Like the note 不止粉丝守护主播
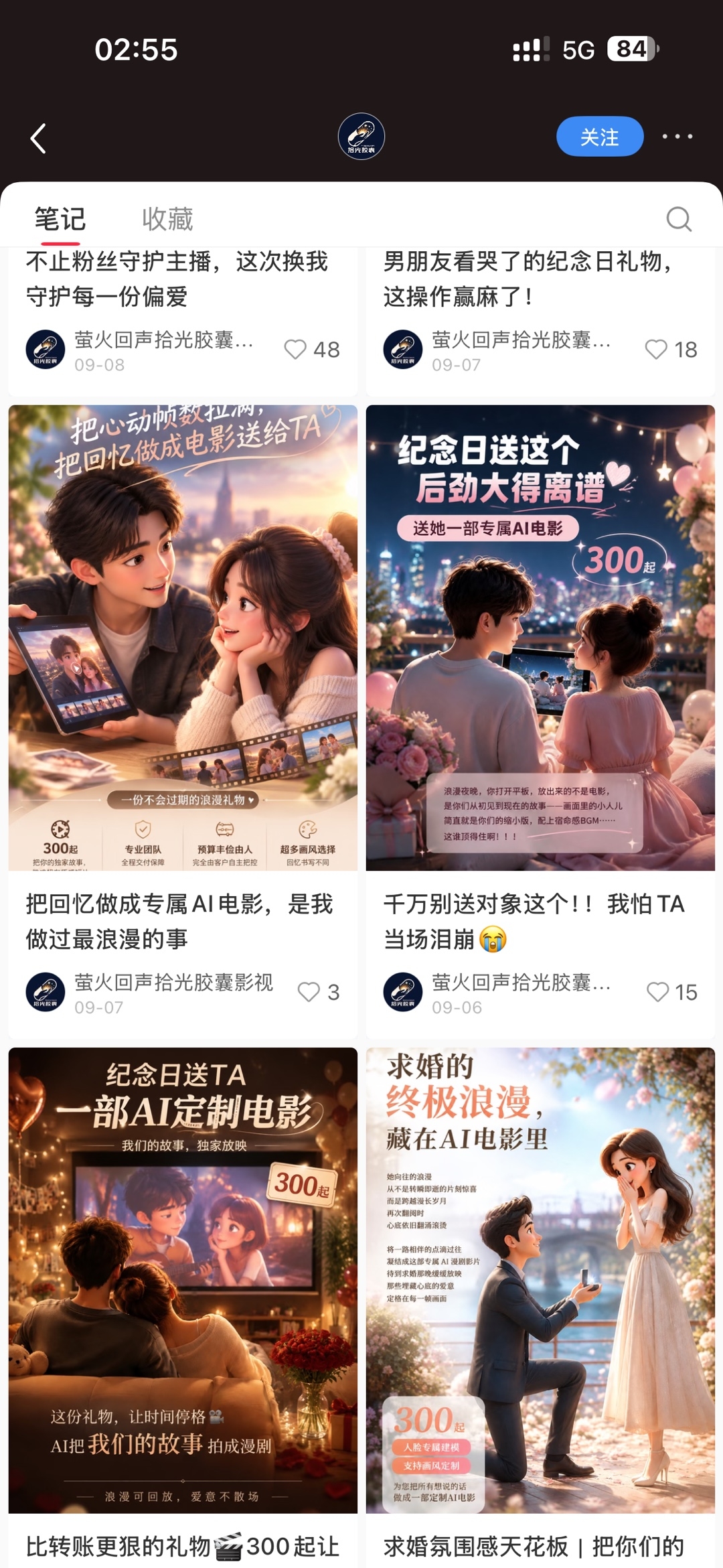The width and height of the screenshot is (723, 1568). (295, 350)
